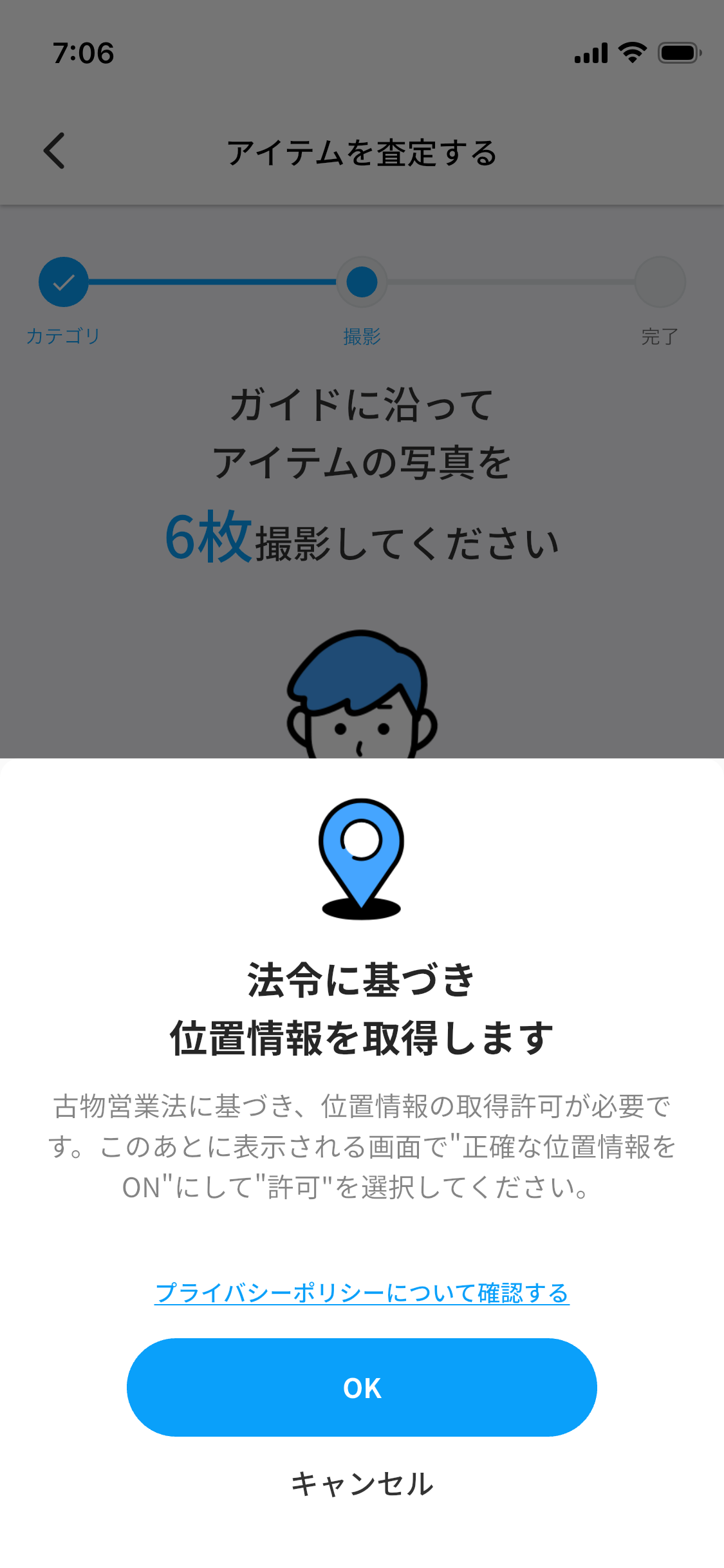This screenshot has width=724, height=1568.
Task: Tap the progress bar between カテゴリ and 撮影
Action: click(212, 282)
